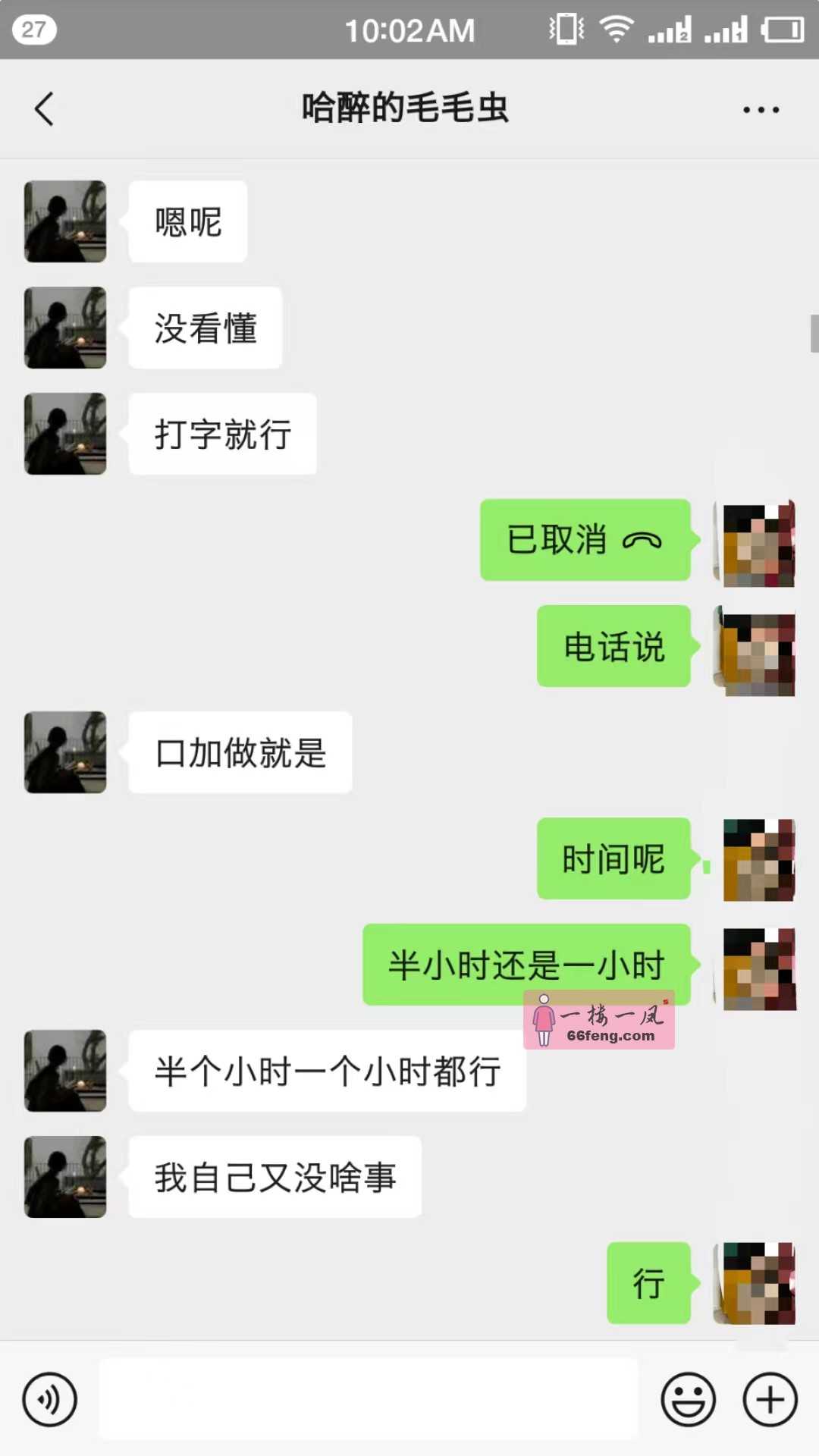
Task: Open the emoji picker
Action: [687, 1399]
